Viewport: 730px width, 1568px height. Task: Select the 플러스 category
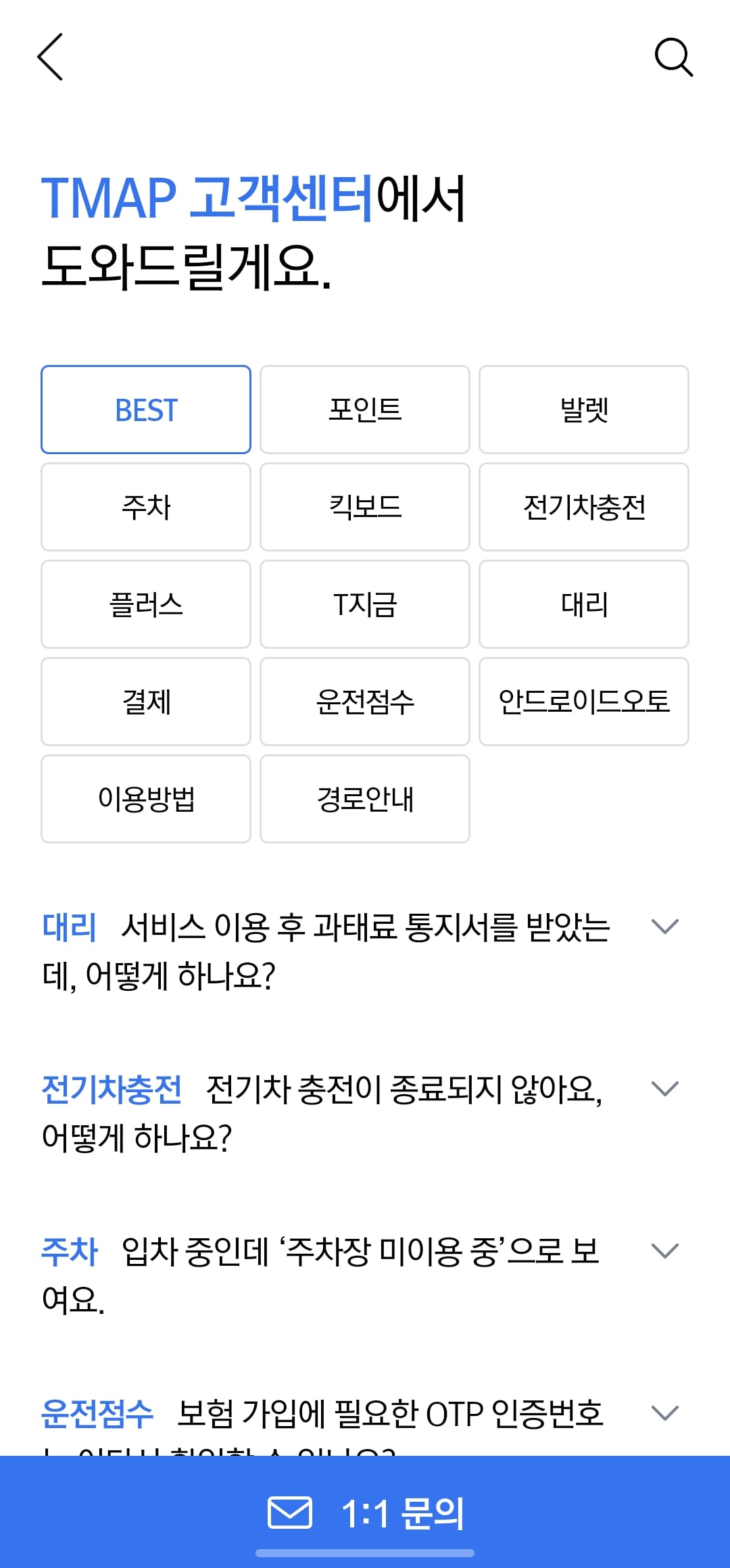[145, 604]
